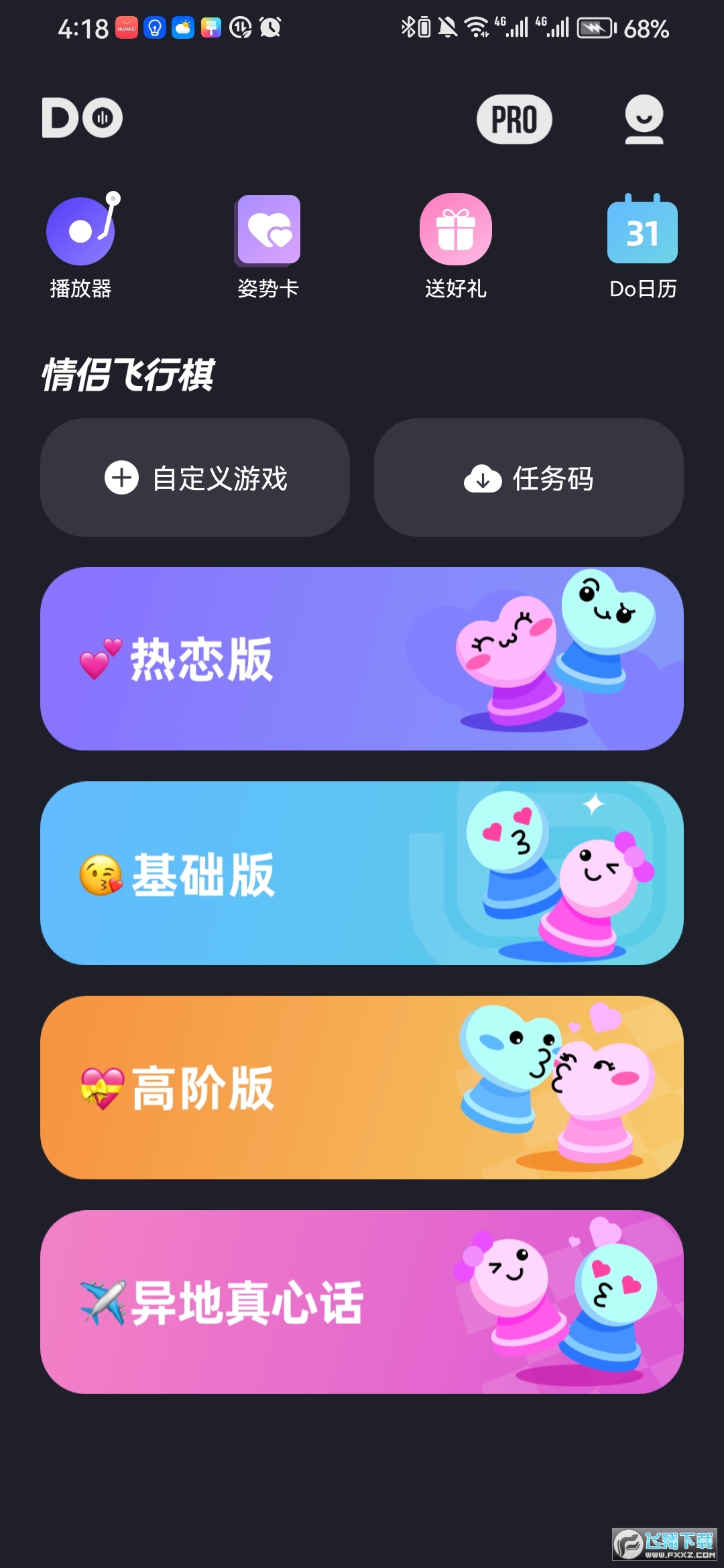The height and width of the screenshot is (1568, 724).
Task: Open the 姿势卡 cards shortcut
Action: pyautogui.click(x=267, y=245)
